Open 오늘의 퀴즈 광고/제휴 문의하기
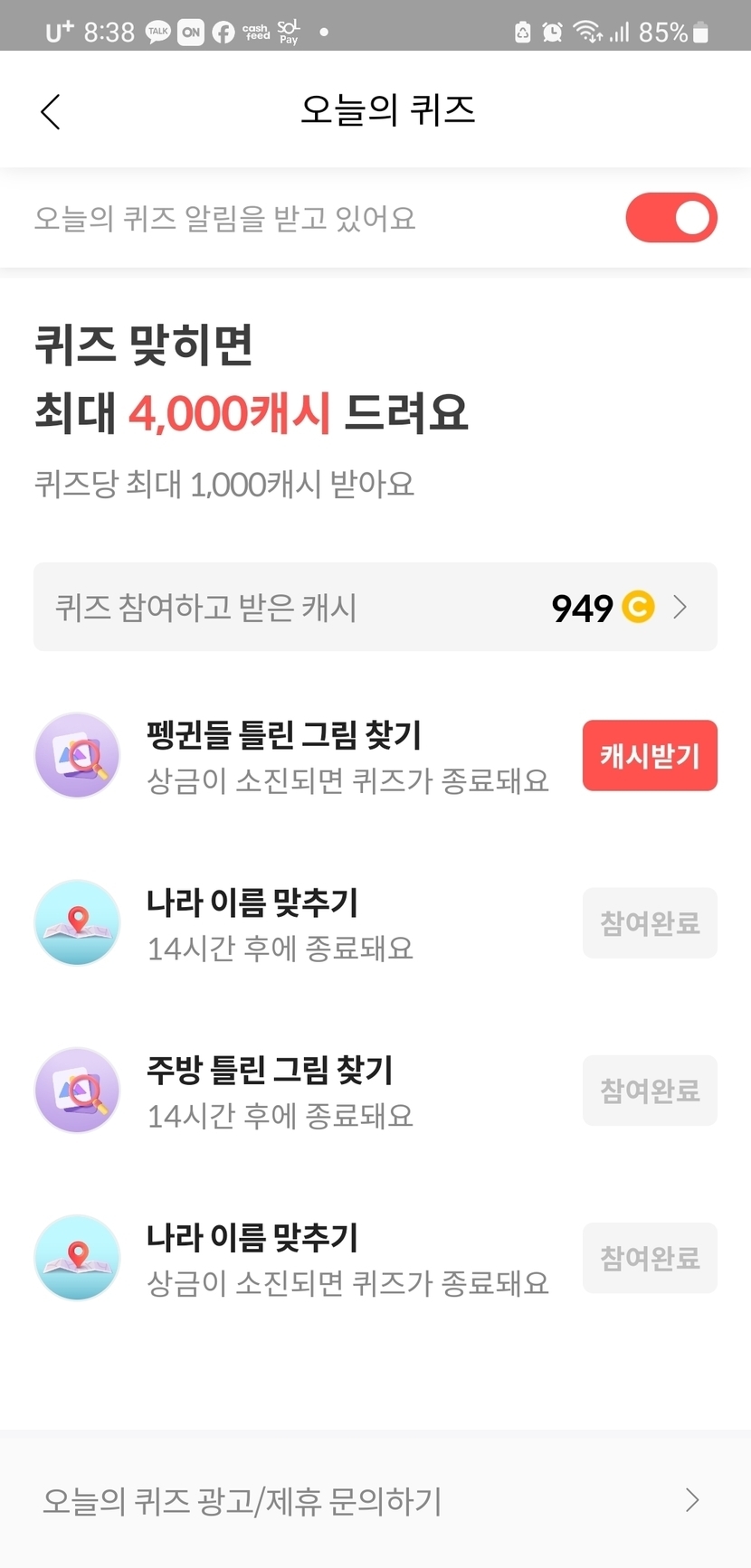 375,1500
